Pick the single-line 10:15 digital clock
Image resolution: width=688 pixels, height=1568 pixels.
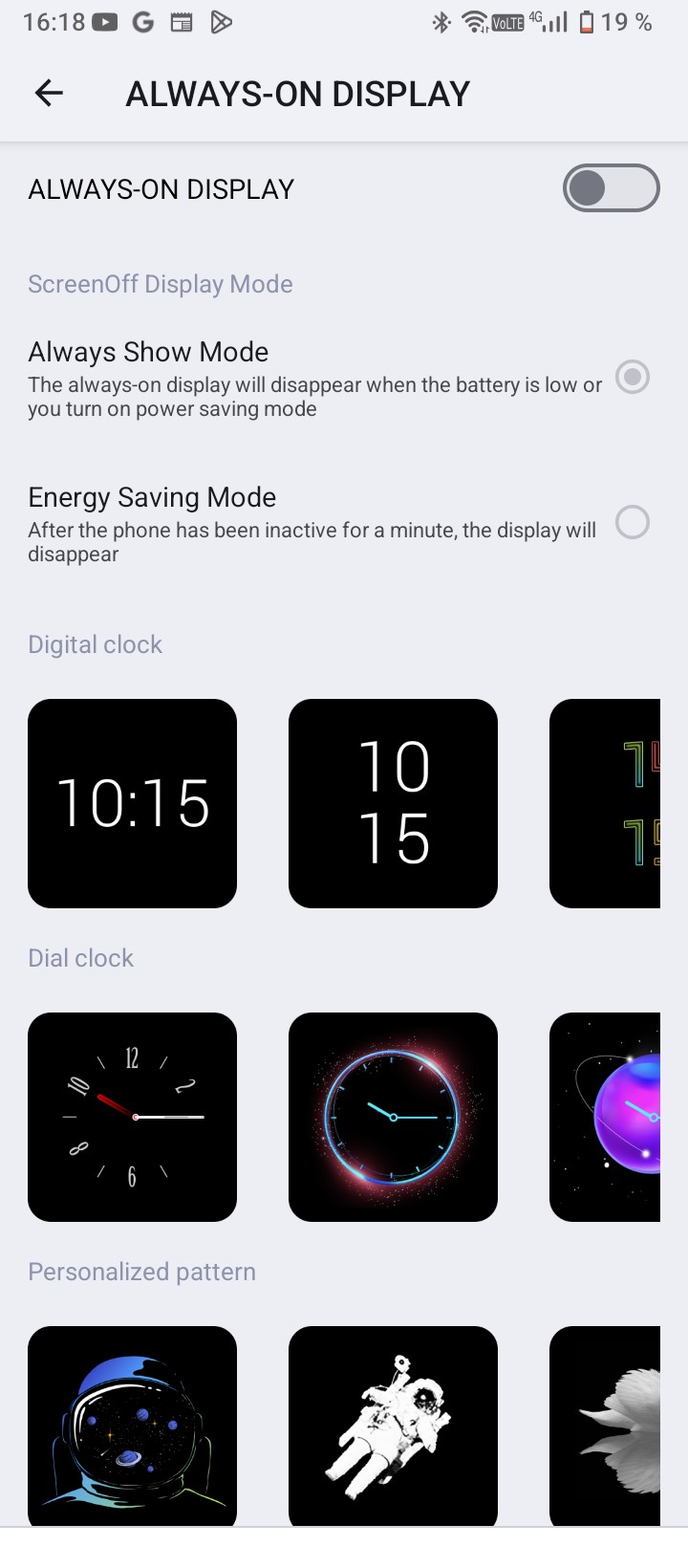pos(133,803)
